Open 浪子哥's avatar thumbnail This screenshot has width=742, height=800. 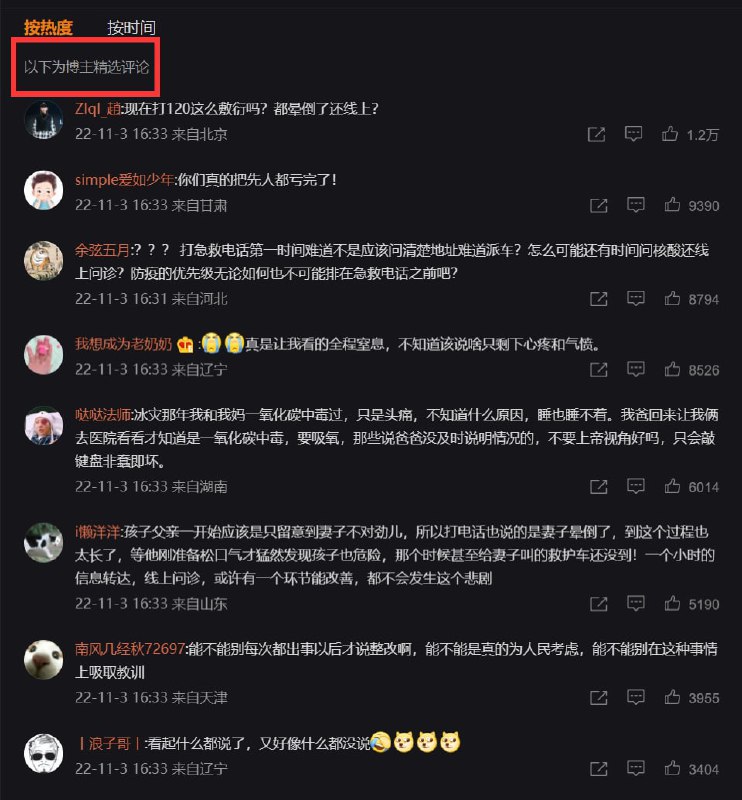[43, 742]
